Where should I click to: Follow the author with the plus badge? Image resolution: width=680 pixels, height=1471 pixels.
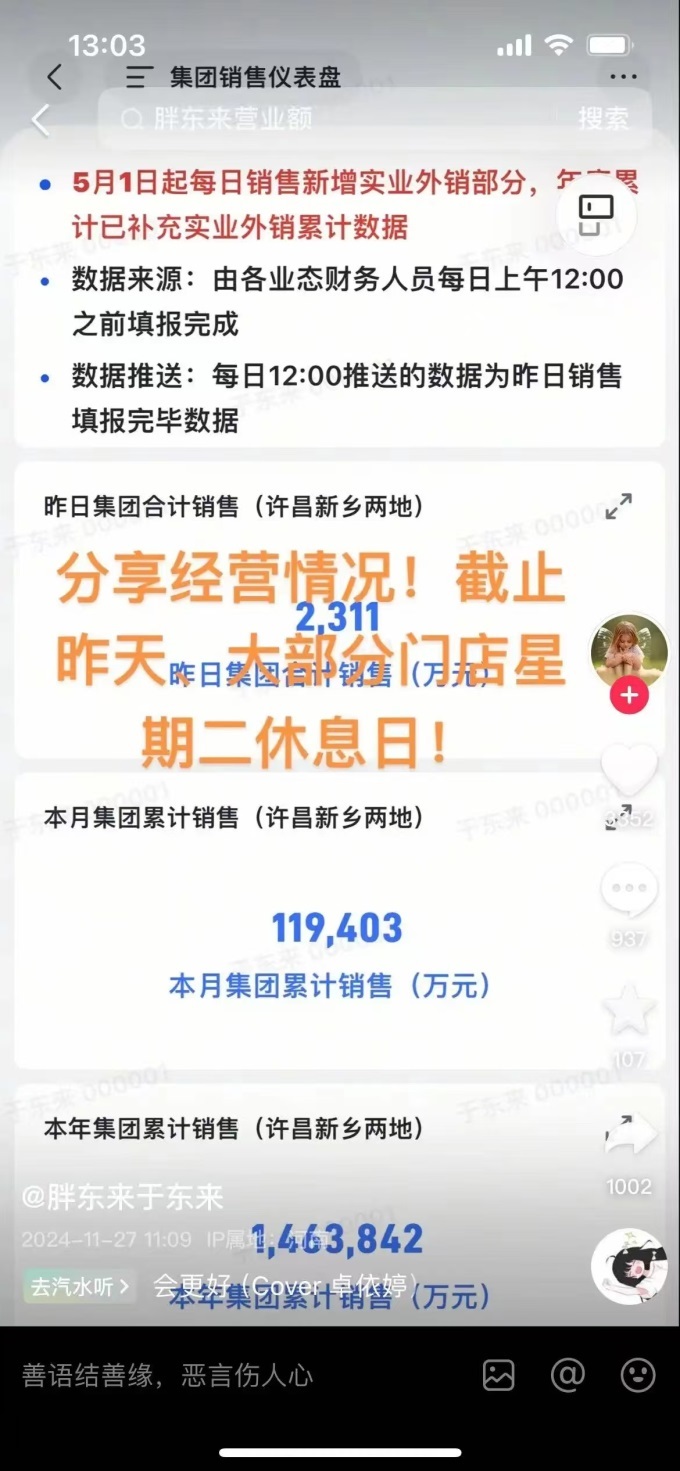click(629, 696)
